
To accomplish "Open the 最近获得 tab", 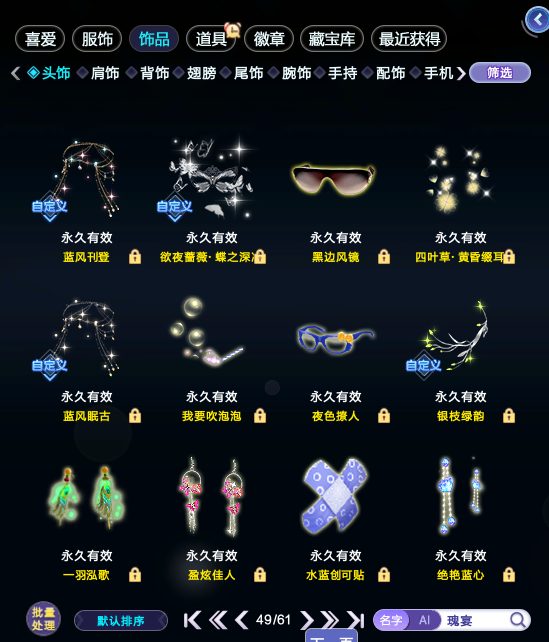I will click(409, 39).
